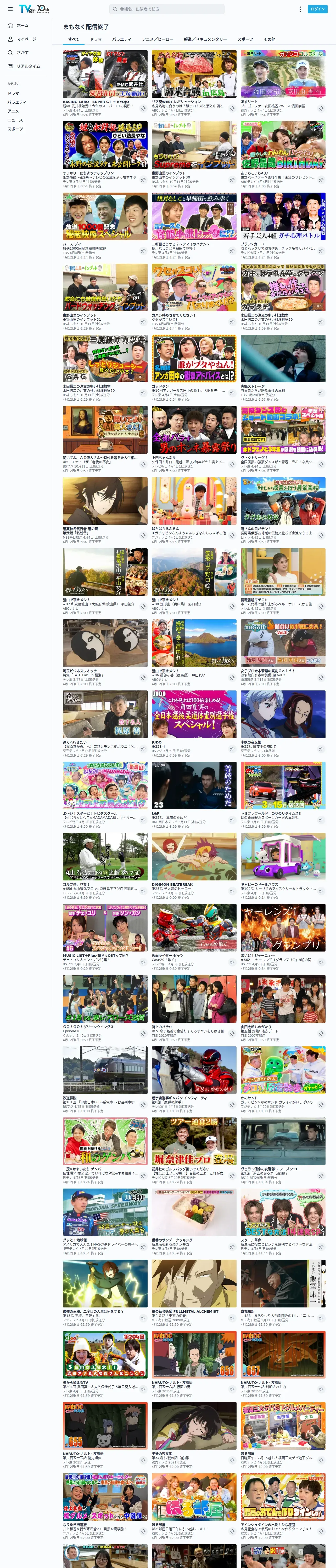The width and height of the screenshot is (336, 1568).
Task: Open the ドラマ category in the sidebar
Action: click(x=13, y=93)
